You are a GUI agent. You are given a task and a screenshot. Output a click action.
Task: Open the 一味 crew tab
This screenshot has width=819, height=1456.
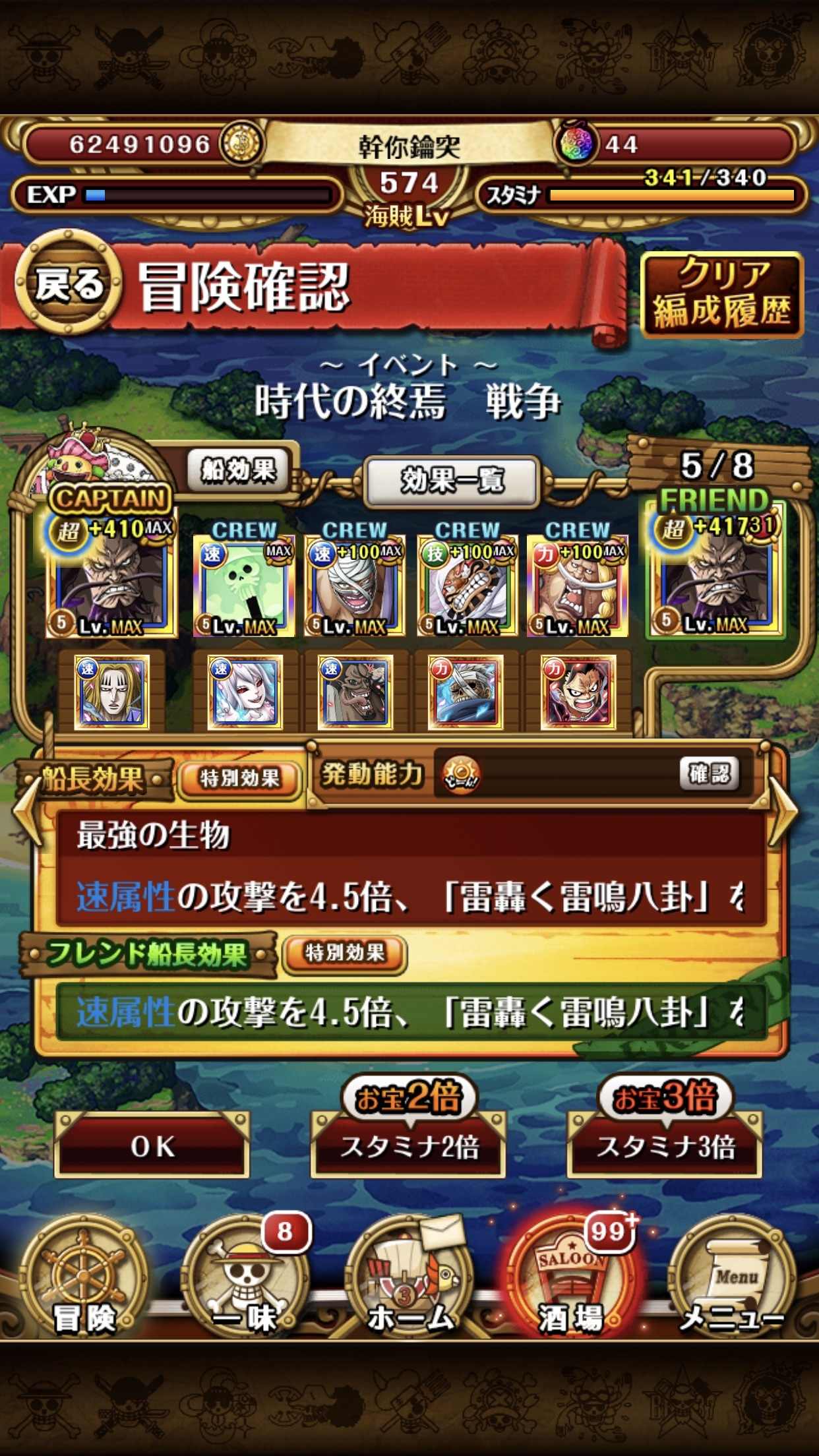tap(245, 1279)
